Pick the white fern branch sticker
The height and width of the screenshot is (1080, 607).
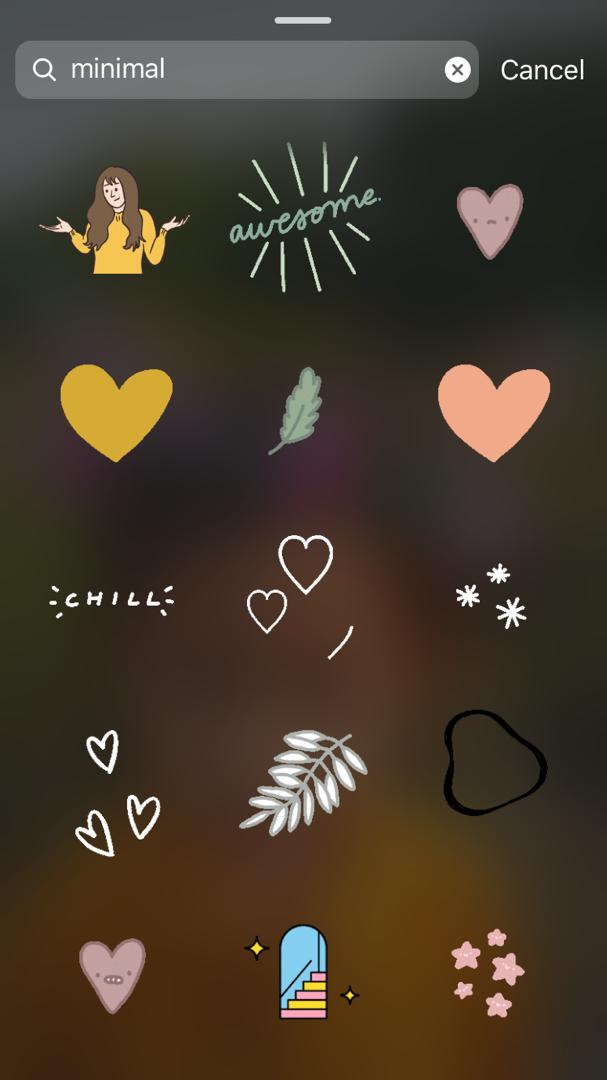[x=303, y=781]
